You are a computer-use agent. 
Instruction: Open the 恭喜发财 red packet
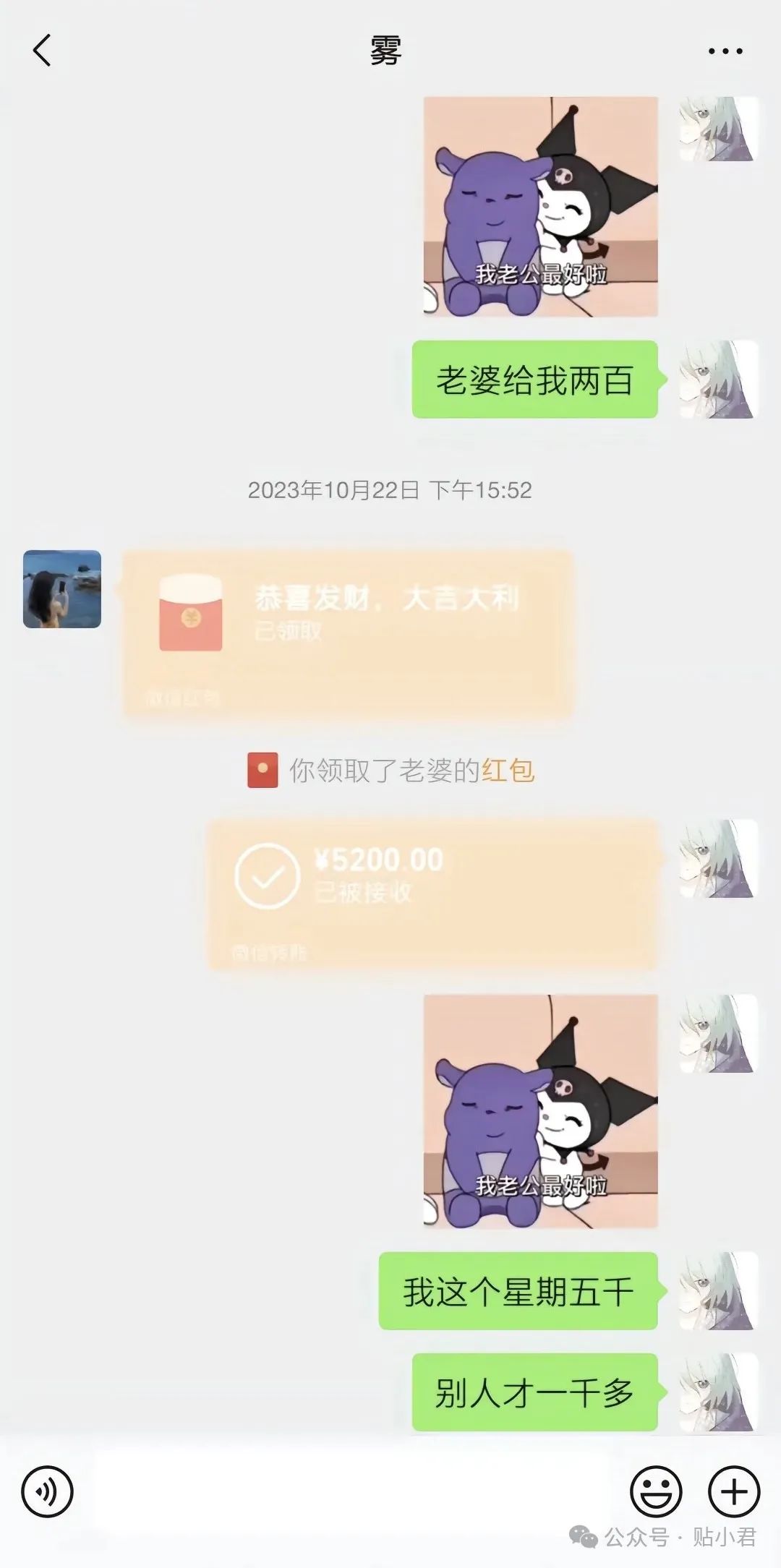coord(347,633)
